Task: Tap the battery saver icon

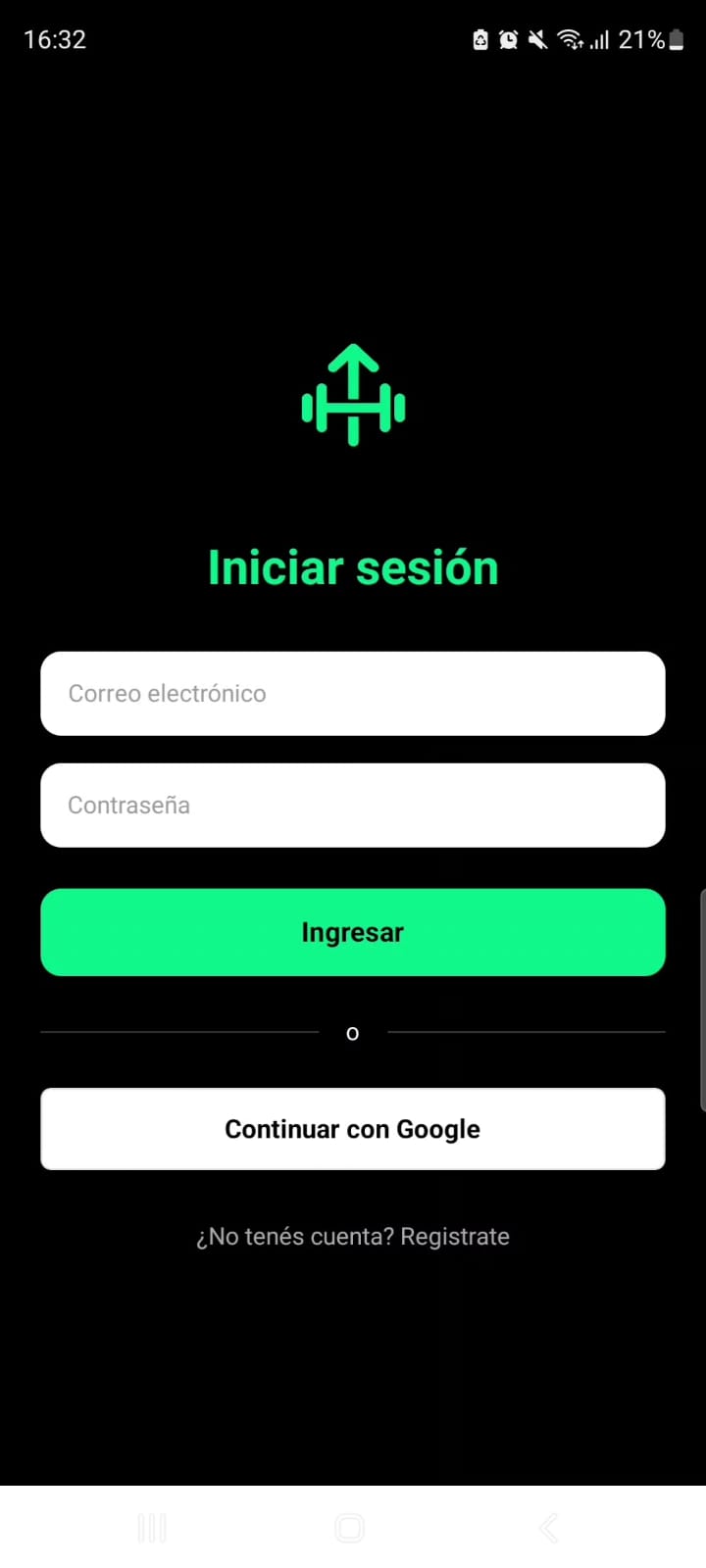Action: pos(480,39)
